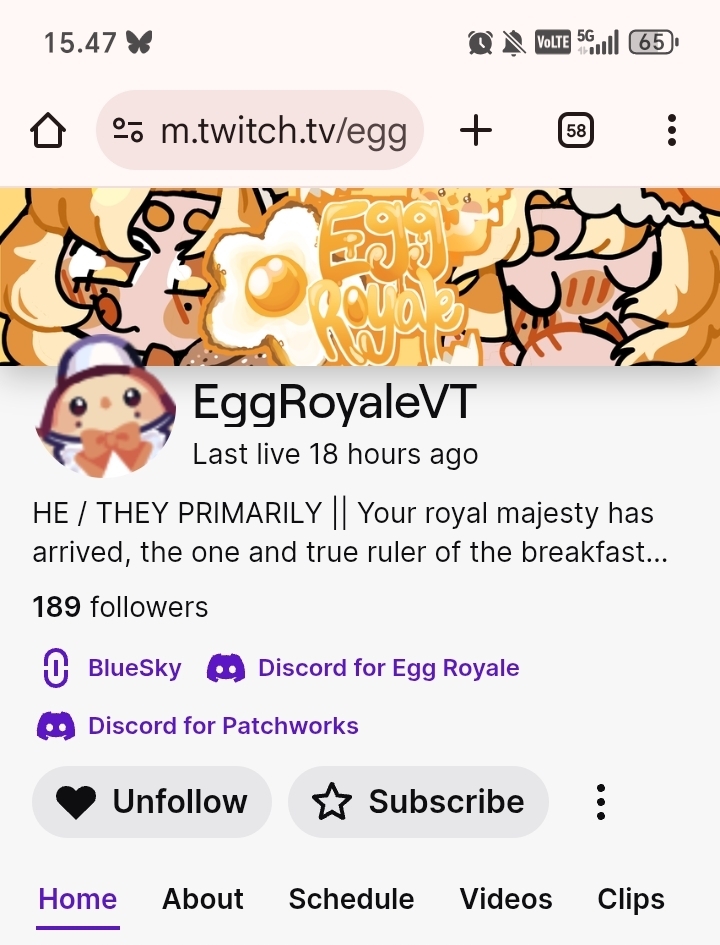
Task: Expand the truncated channel description
Action: point(350,533)
